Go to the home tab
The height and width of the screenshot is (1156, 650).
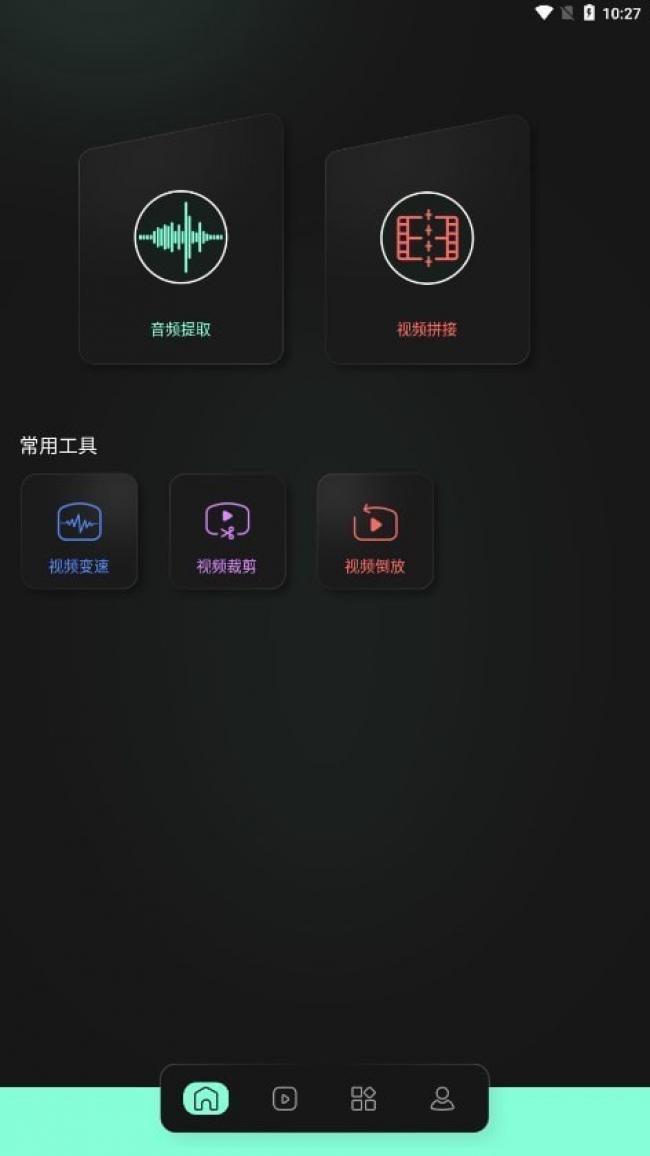point(206,1098)
